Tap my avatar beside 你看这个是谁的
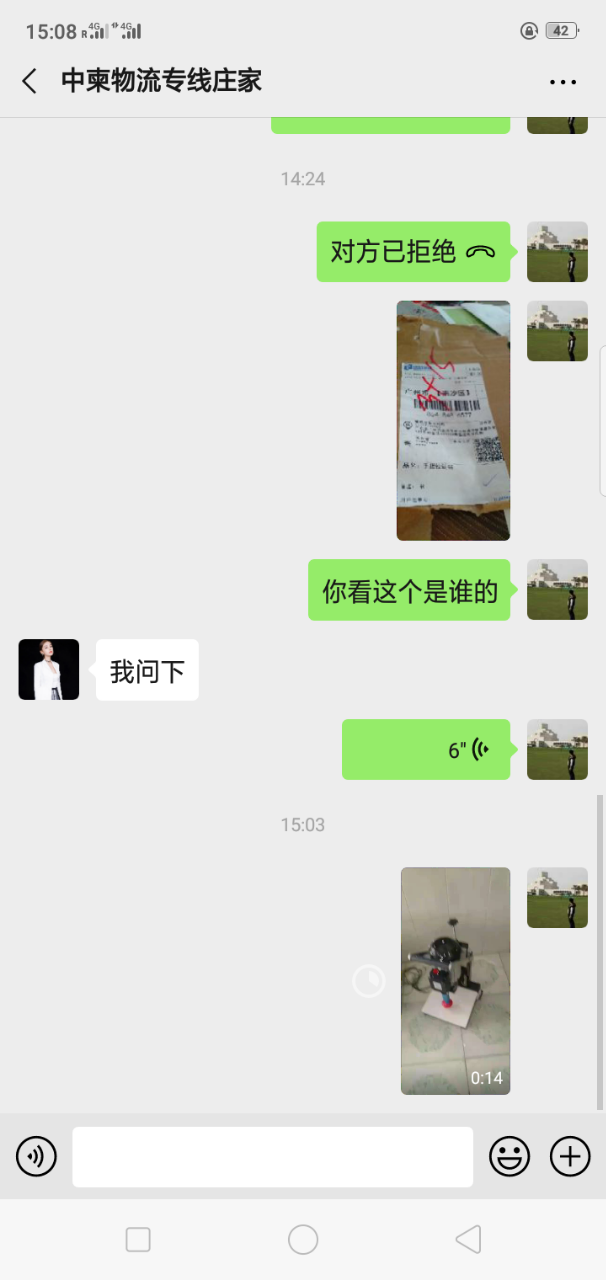Image resolution: width=606 pixels, height=1280 pixels. point(557,590)
